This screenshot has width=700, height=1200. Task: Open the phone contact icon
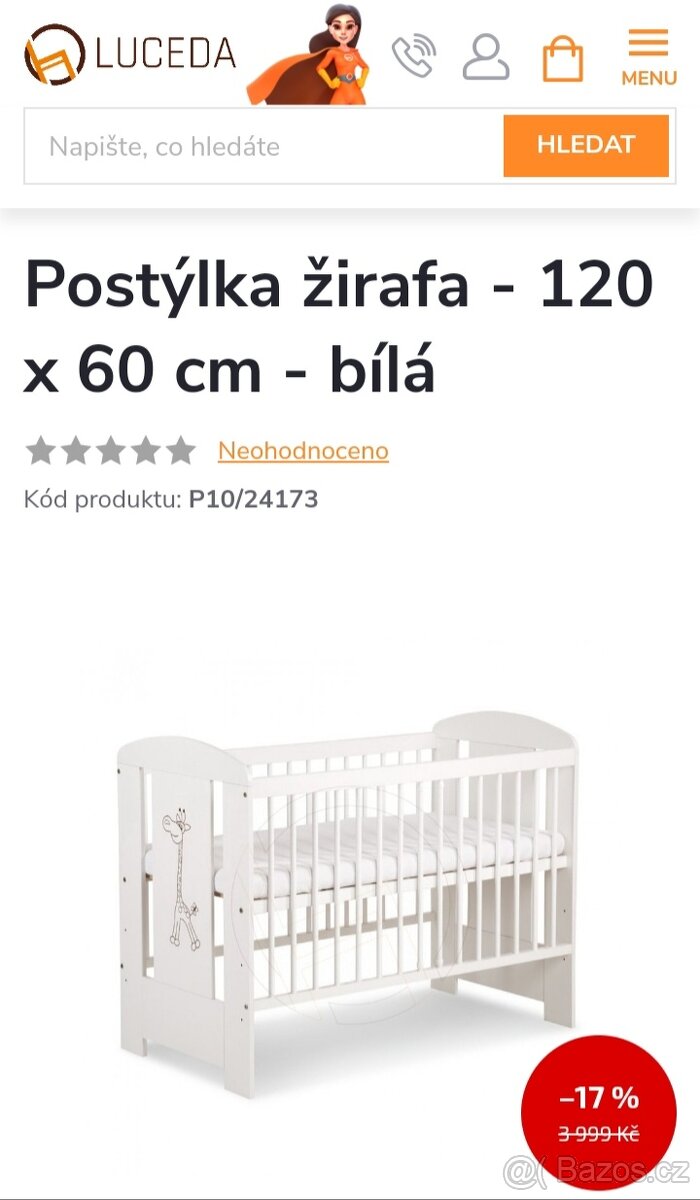coord(412,56)
